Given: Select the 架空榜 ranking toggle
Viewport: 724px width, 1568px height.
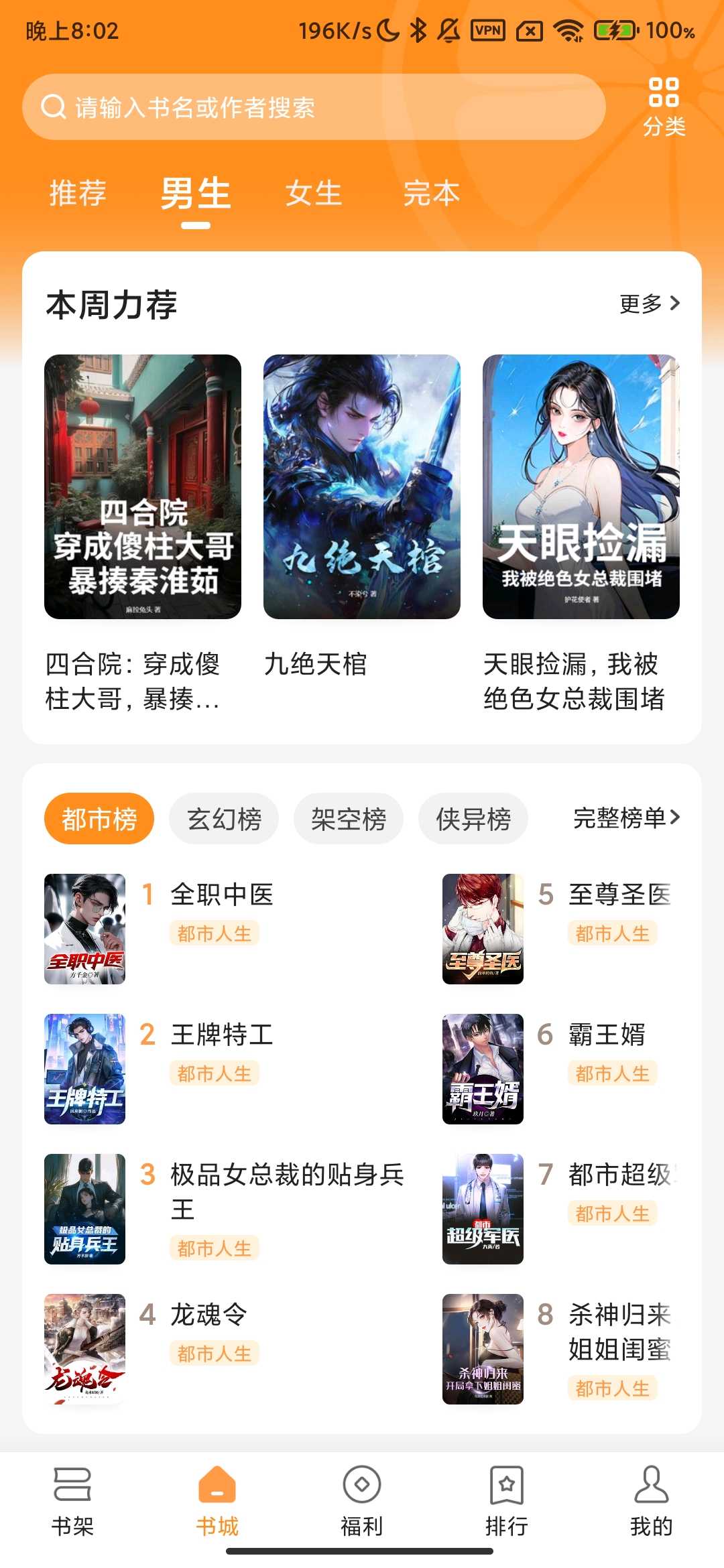Looking at the screenshot, I should point(349,818).
